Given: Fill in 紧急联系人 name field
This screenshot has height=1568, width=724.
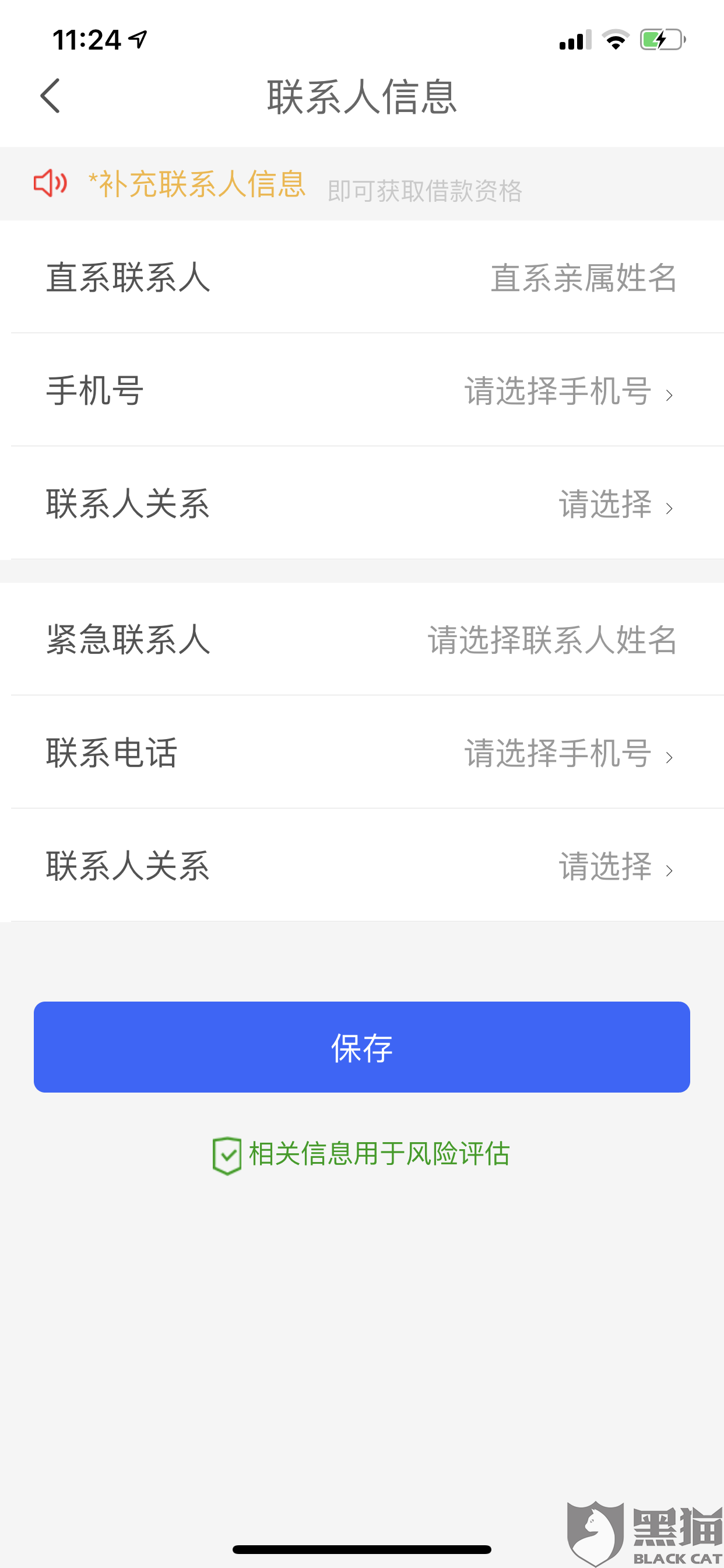Looking at the screenshot, I should pos(551,640).
